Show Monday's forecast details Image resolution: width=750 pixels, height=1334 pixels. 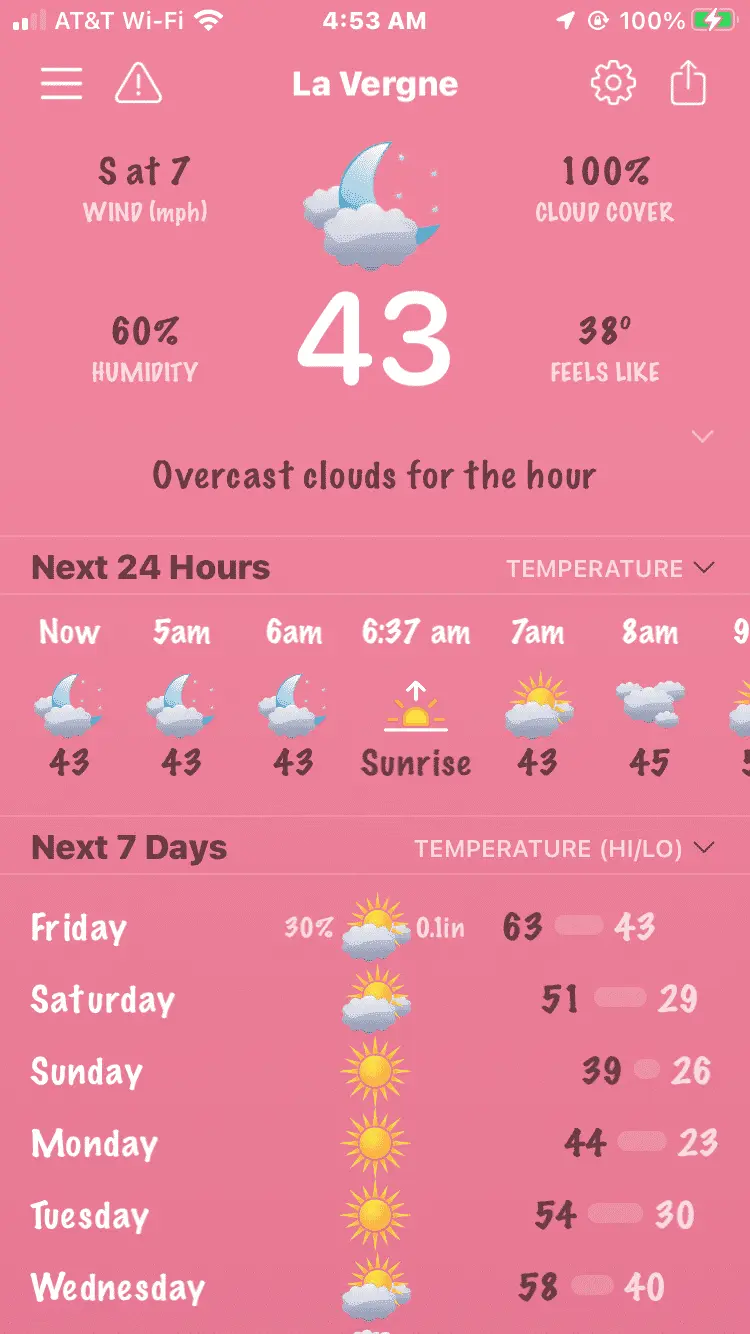pos(375,1143)
